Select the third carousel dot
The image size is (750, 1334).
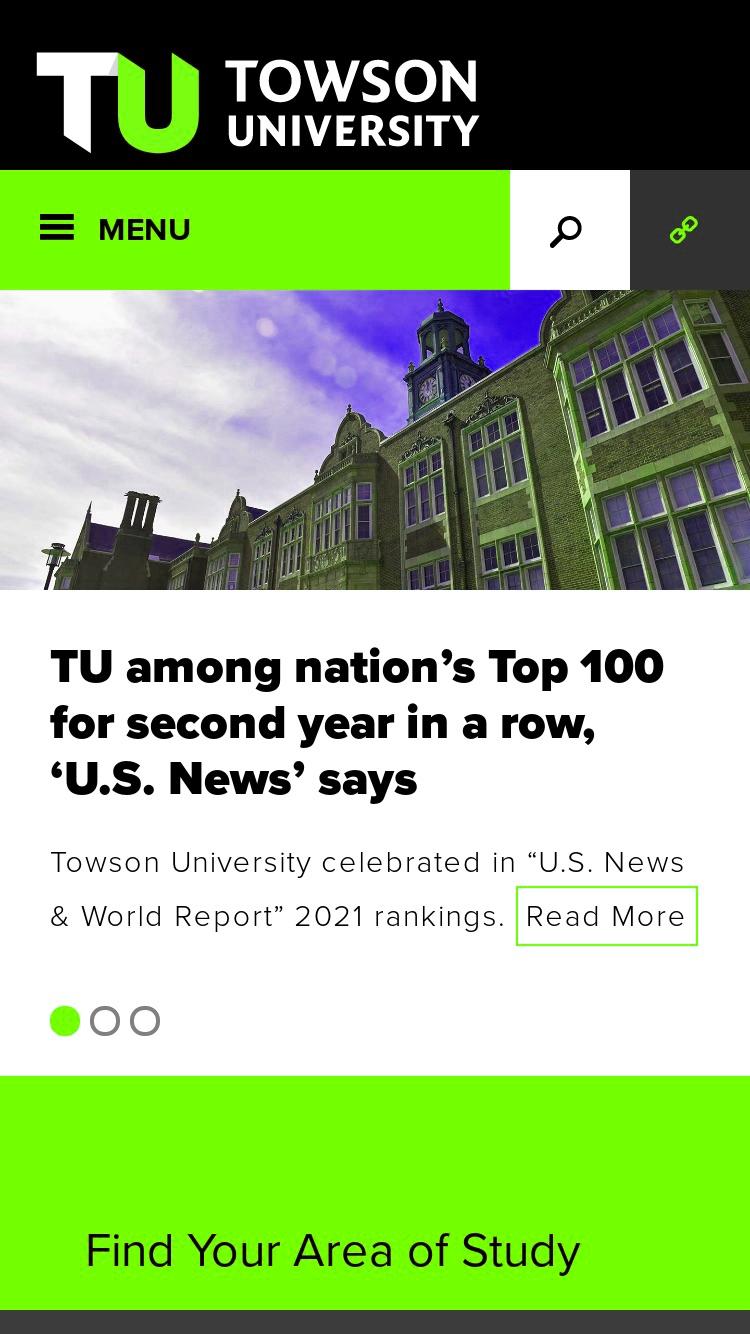coord(145,1021)
